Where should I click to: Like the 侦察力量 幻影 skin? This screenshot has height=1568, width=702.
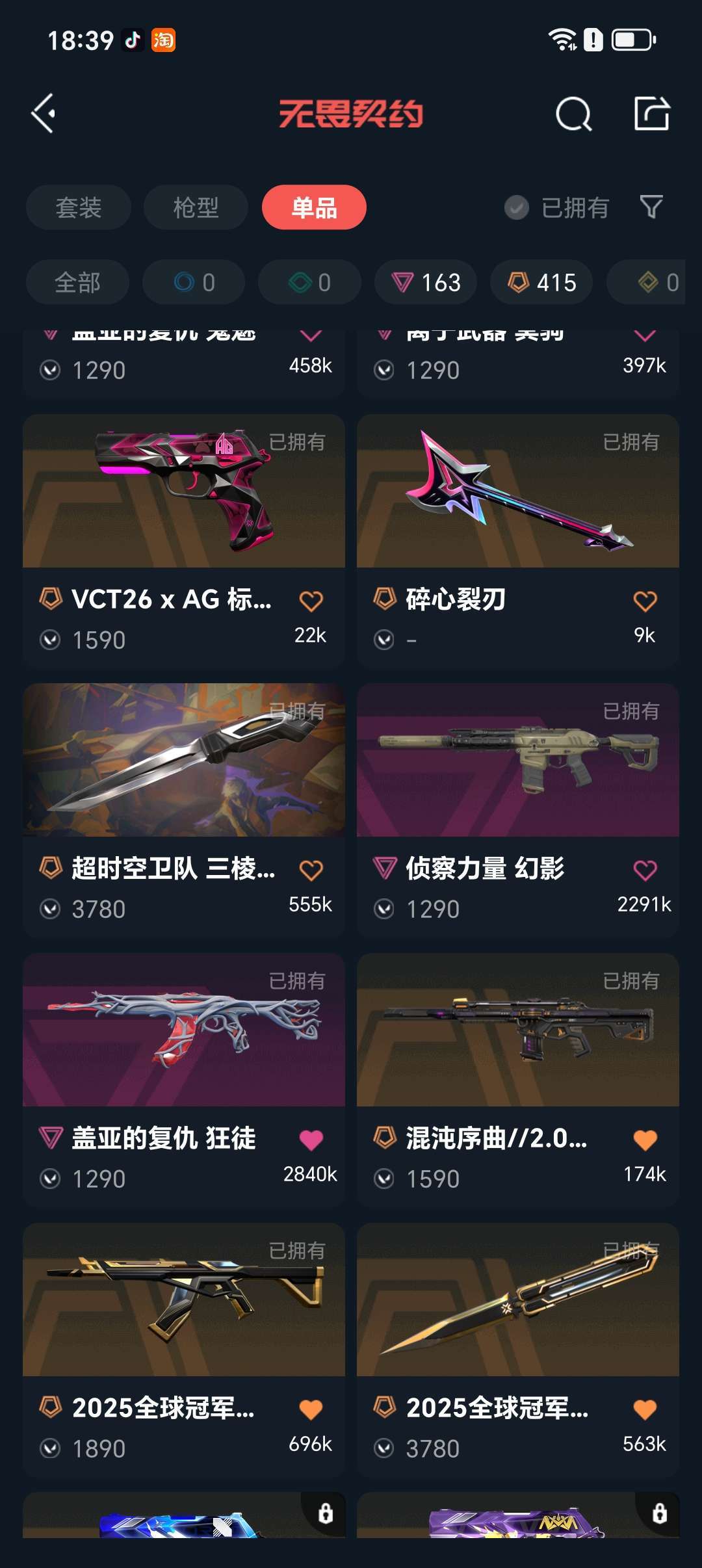pyautogui.click(x=645, y=870)
